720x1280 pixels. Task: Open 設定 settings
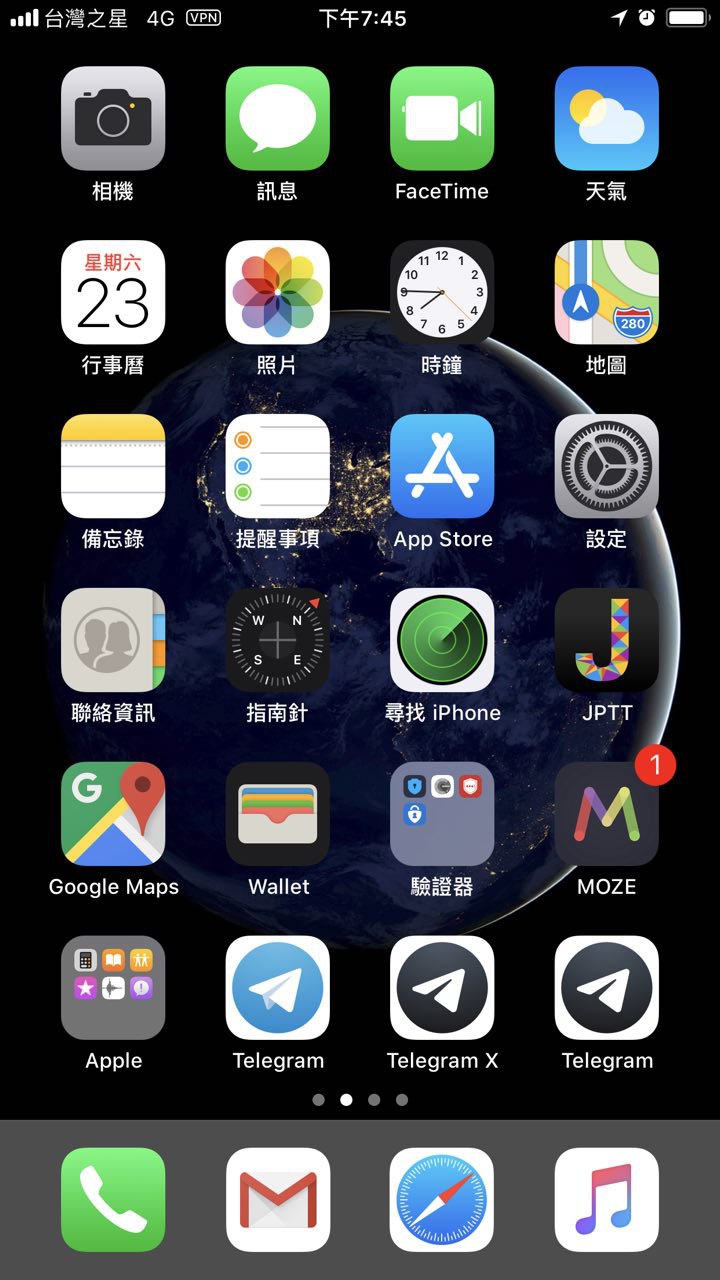pyautogui.click(x=606, y=467)
